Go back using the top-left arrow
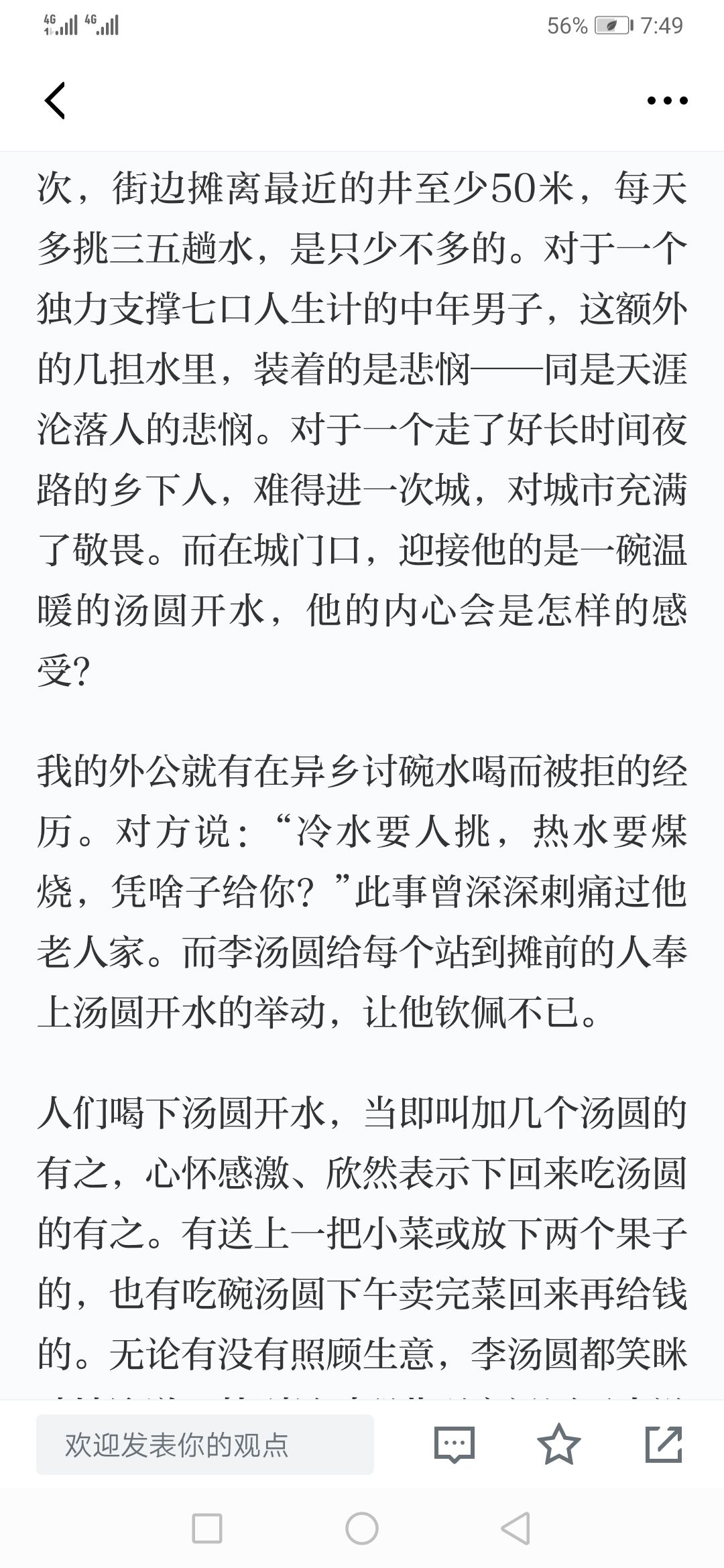The image size is (724, 1568). pos(55,101)
